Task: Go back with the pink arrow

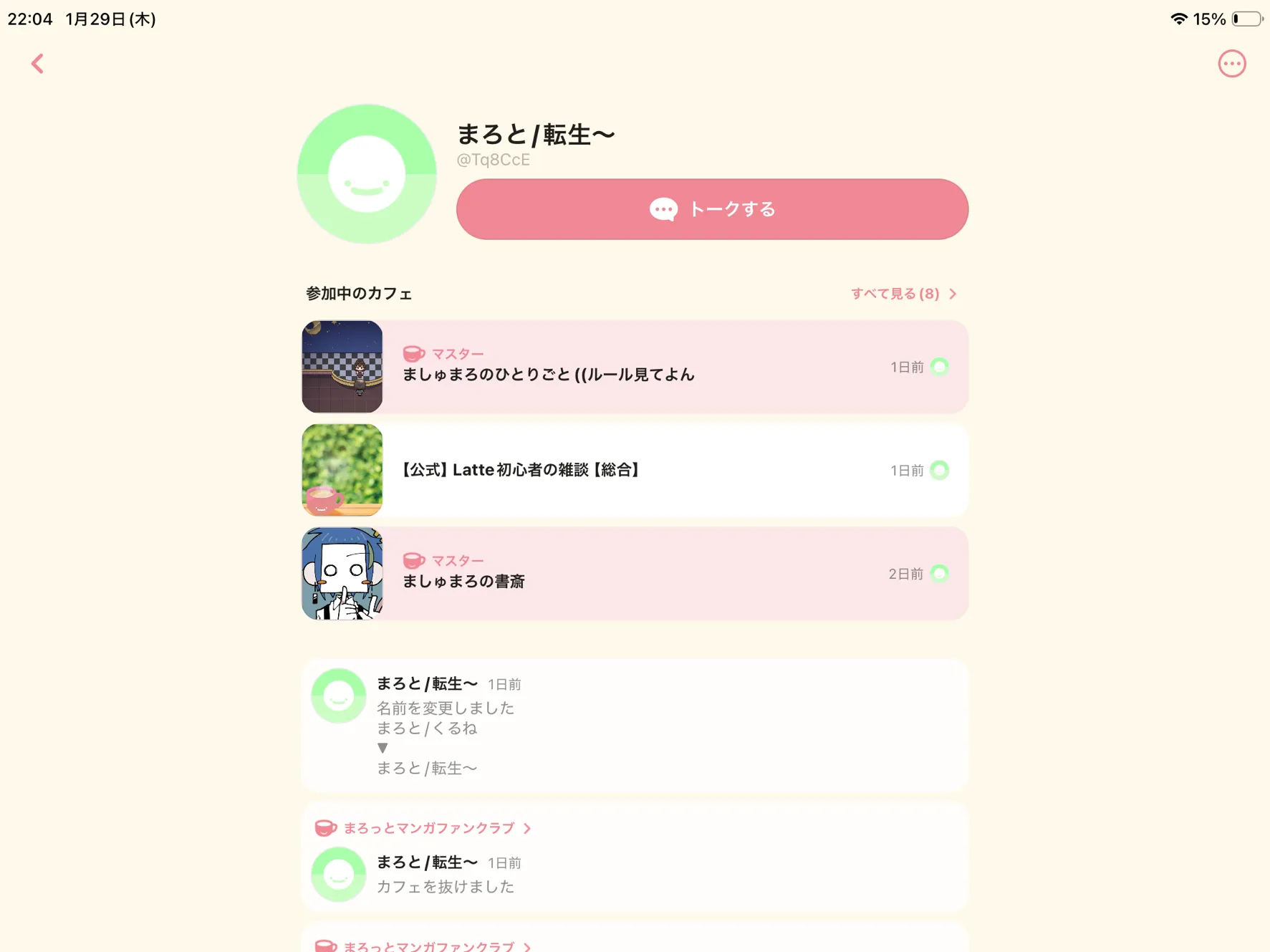Action: (37, 64)
